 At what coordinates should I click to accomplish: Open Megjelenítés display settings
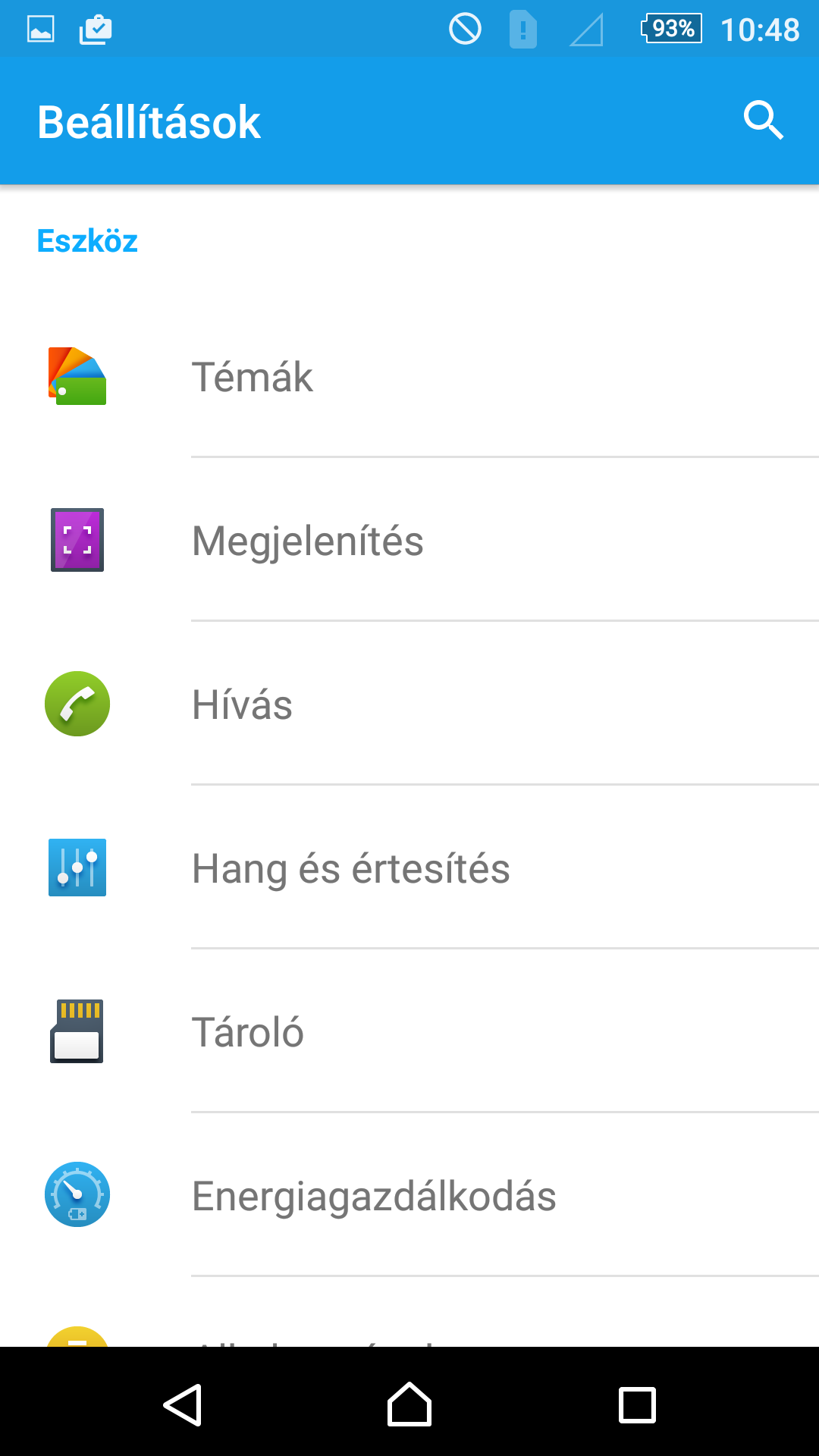click(409, 541)
